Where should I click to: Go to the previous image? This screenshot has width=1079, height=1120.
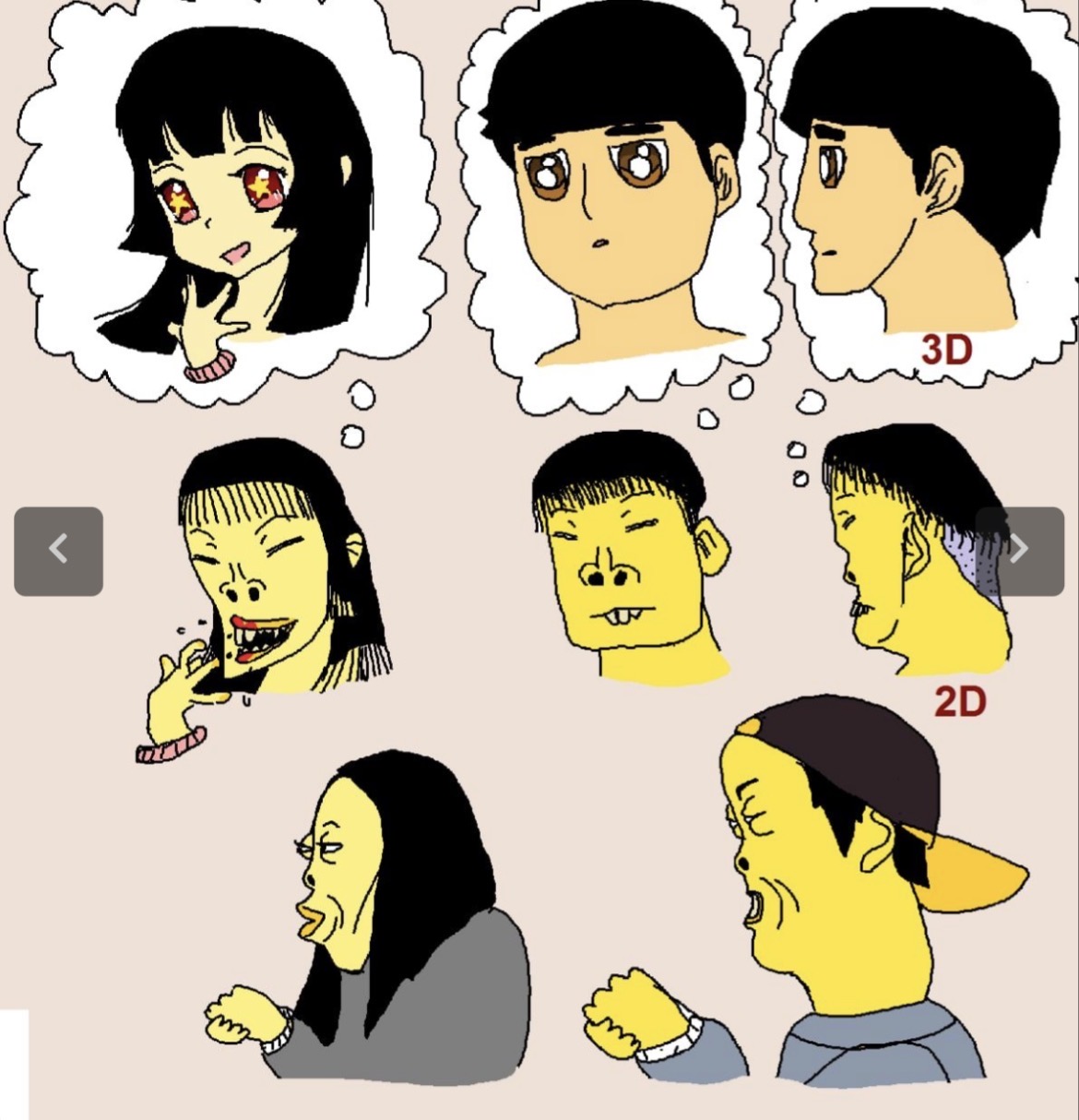click(x=58, y=551)
